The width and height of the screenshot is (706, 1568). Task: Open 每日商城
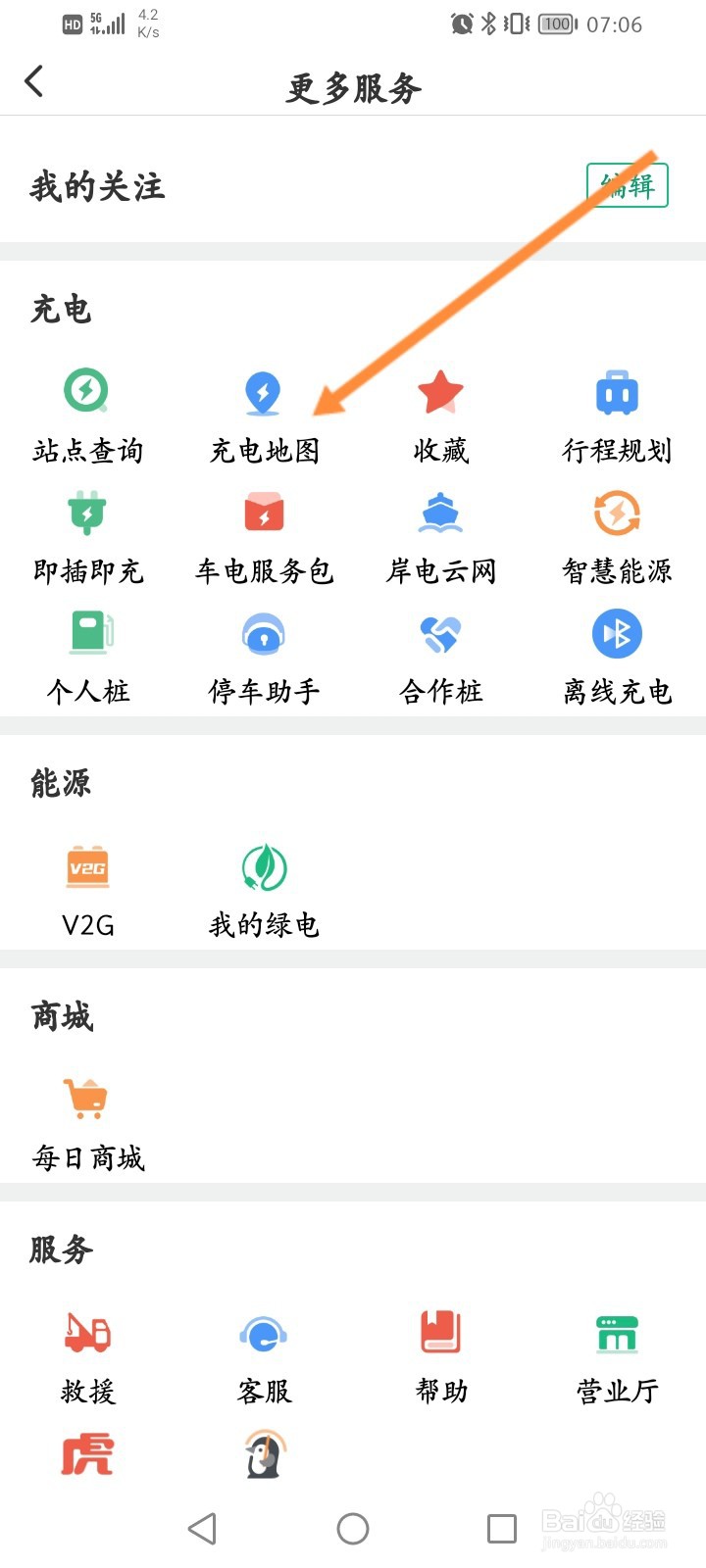[x=87, y=1121]
